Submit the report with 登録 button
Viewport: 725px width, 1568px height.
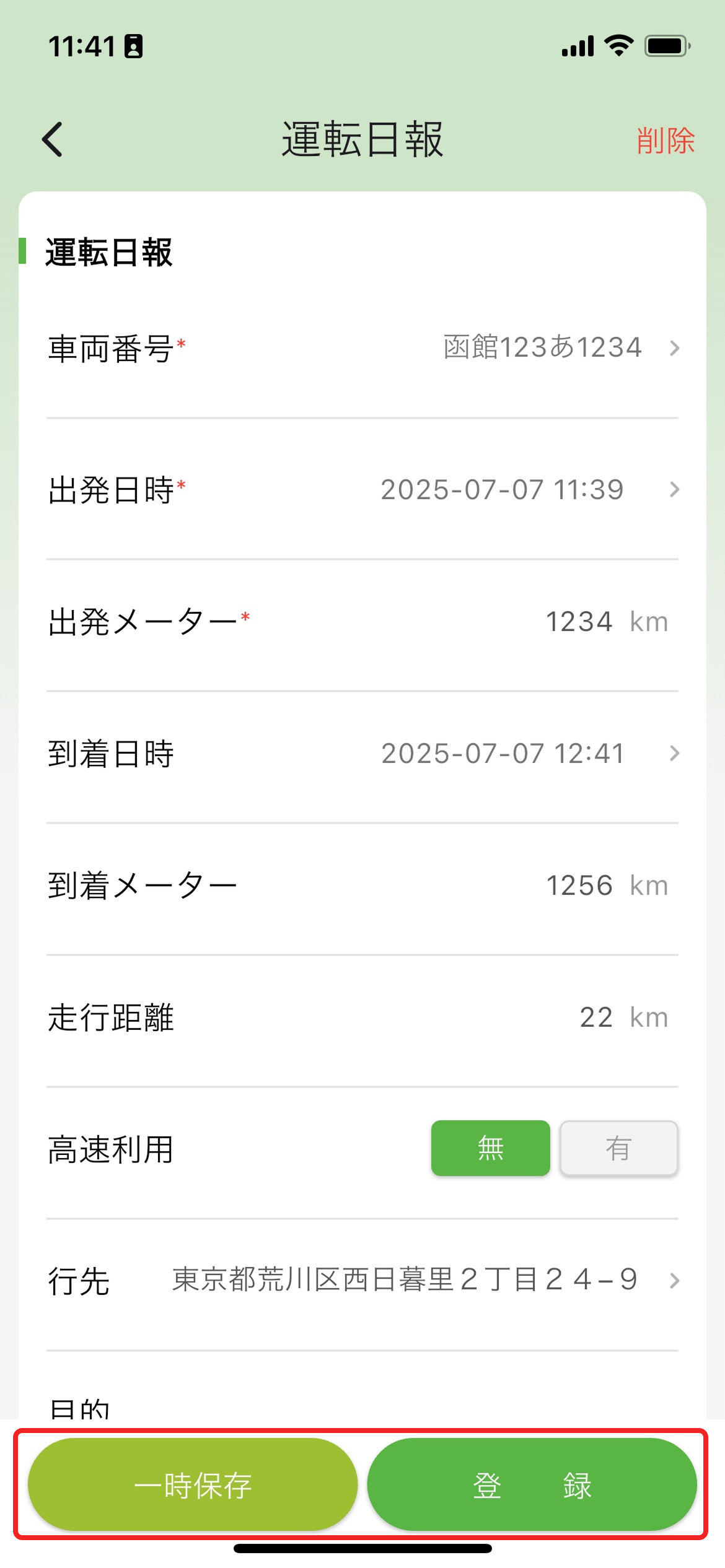(x=532, y=1485)
